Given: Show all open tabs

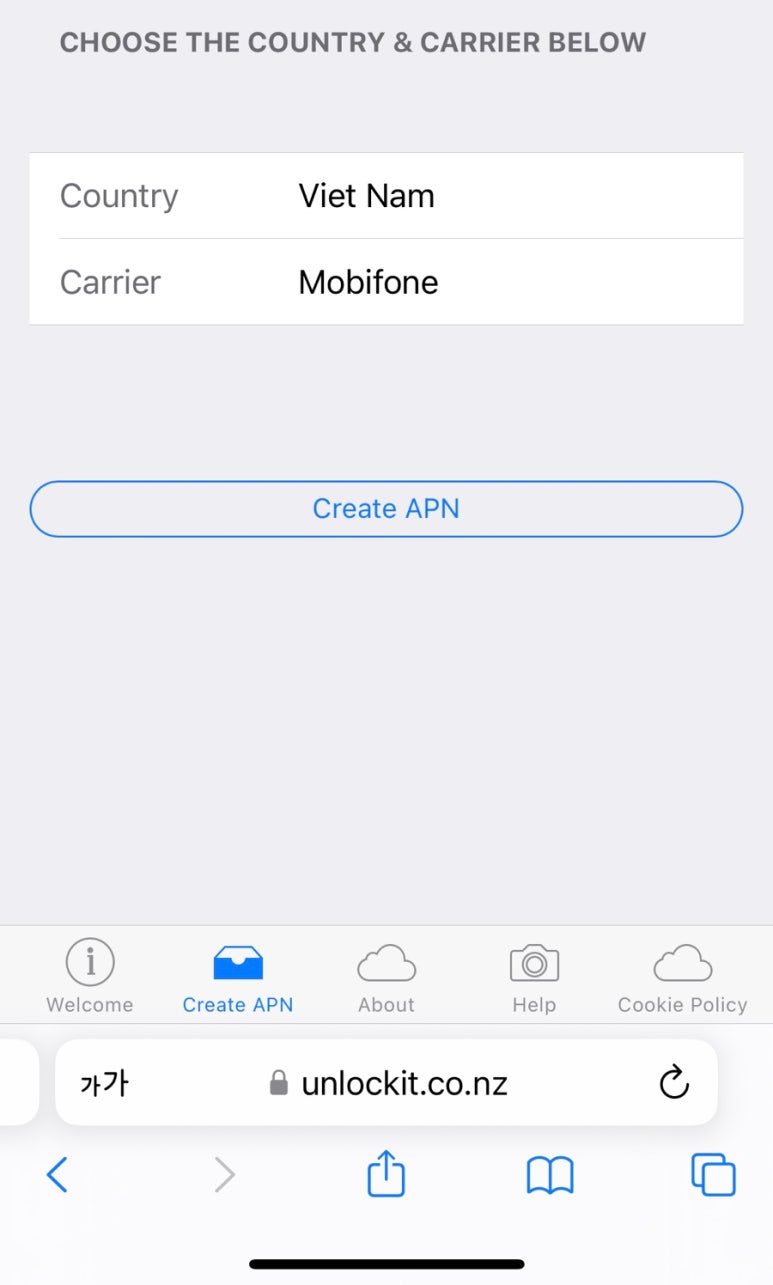Looking at the screenshot, I should (x=713, y=1175).
